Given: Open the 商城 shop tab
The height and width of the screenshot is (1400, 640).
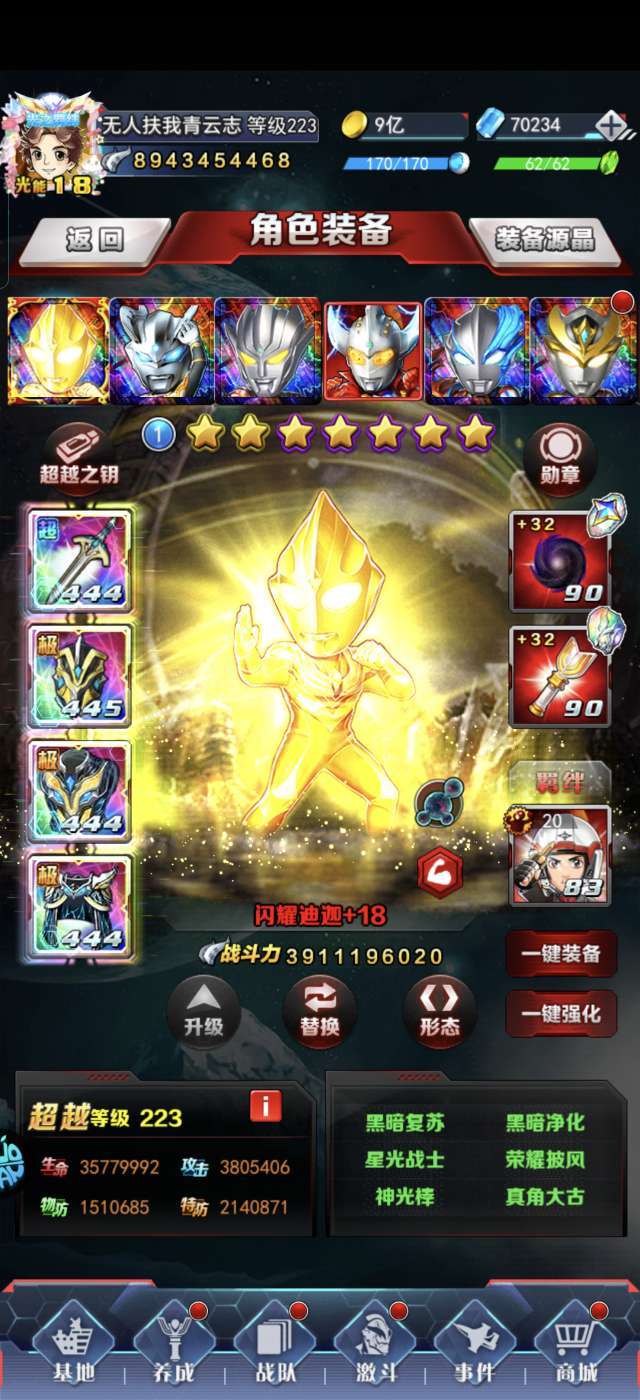Looking at the screenshot, I should pyautogui.click(x=573, y=1343).
